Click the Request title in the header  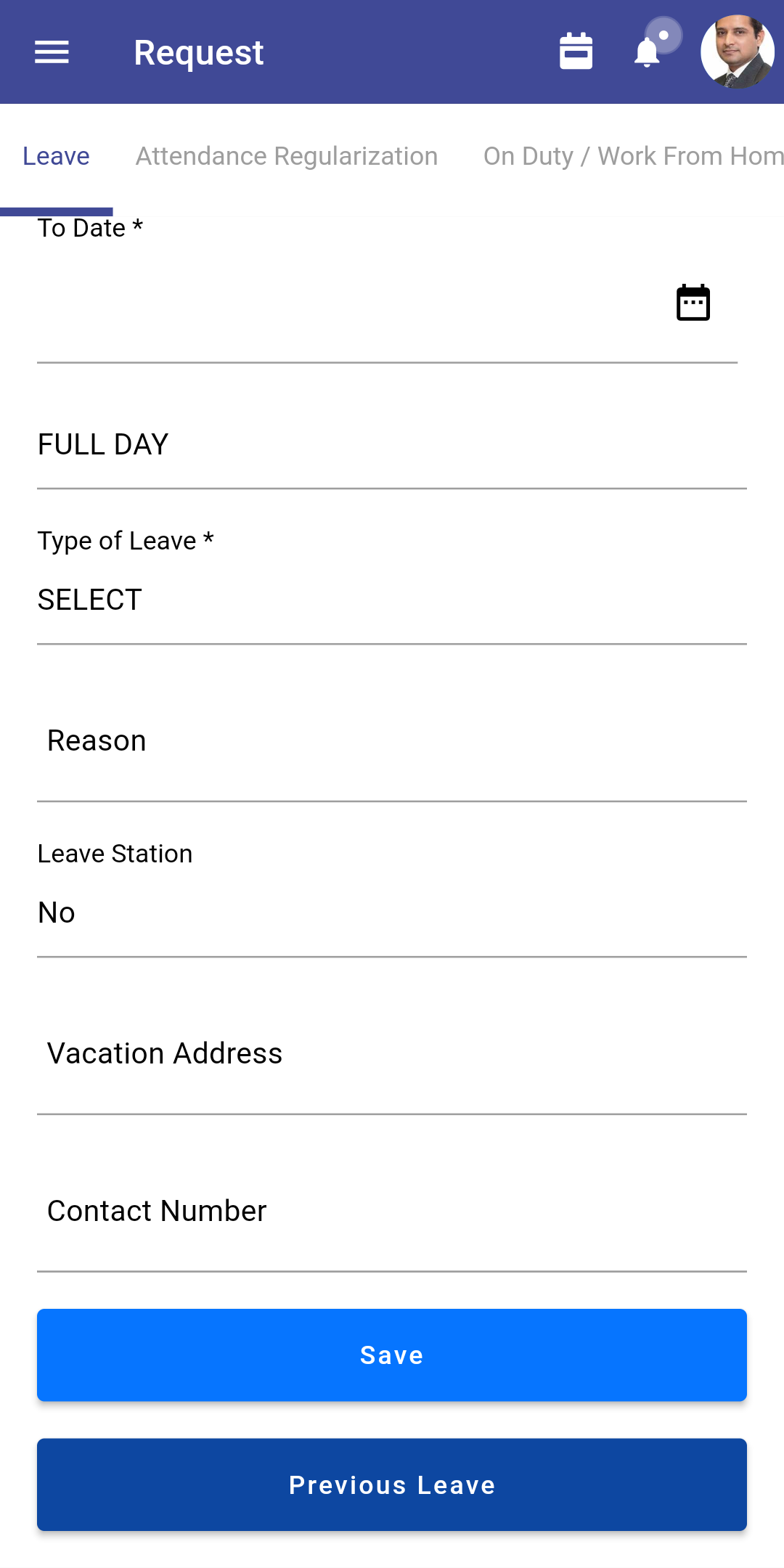click(197, 52)
